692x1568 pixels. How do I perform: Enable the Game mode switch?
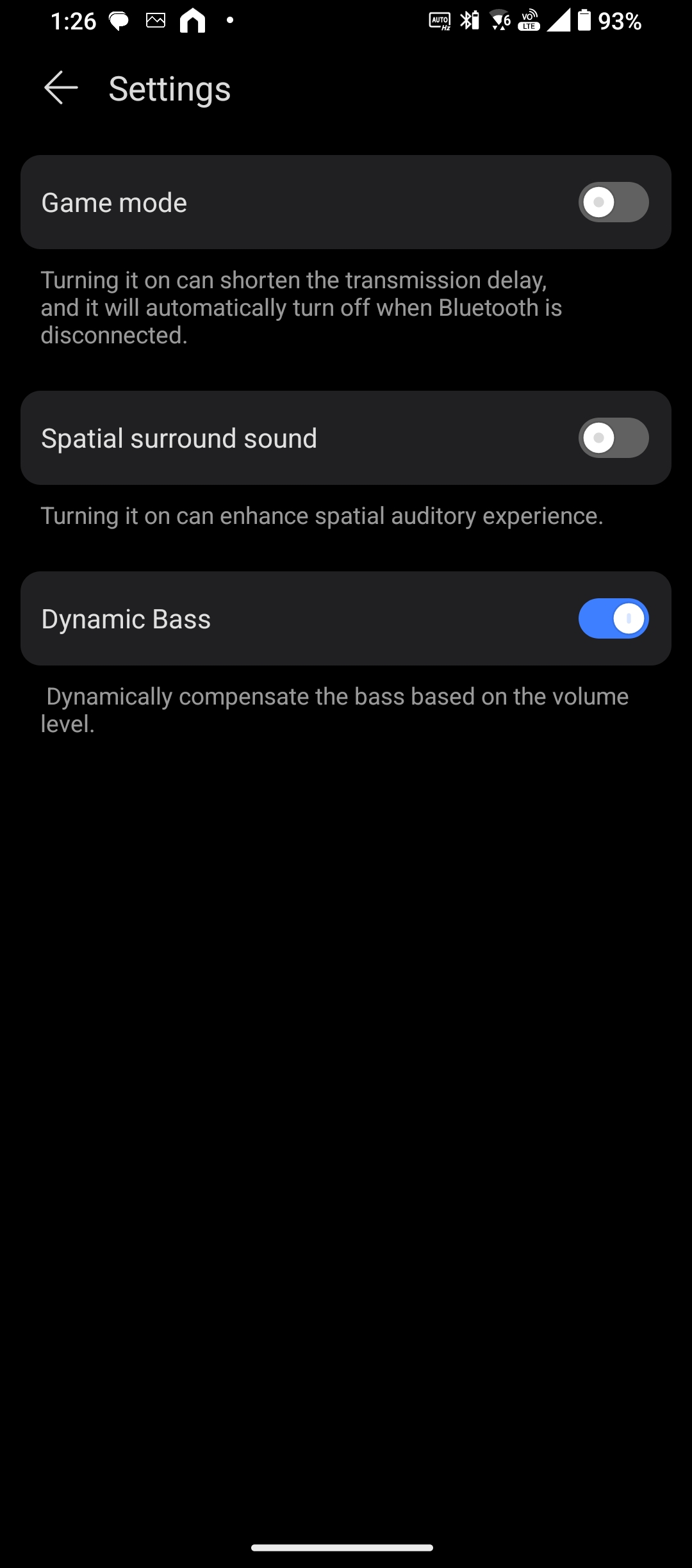click(613, 202)
